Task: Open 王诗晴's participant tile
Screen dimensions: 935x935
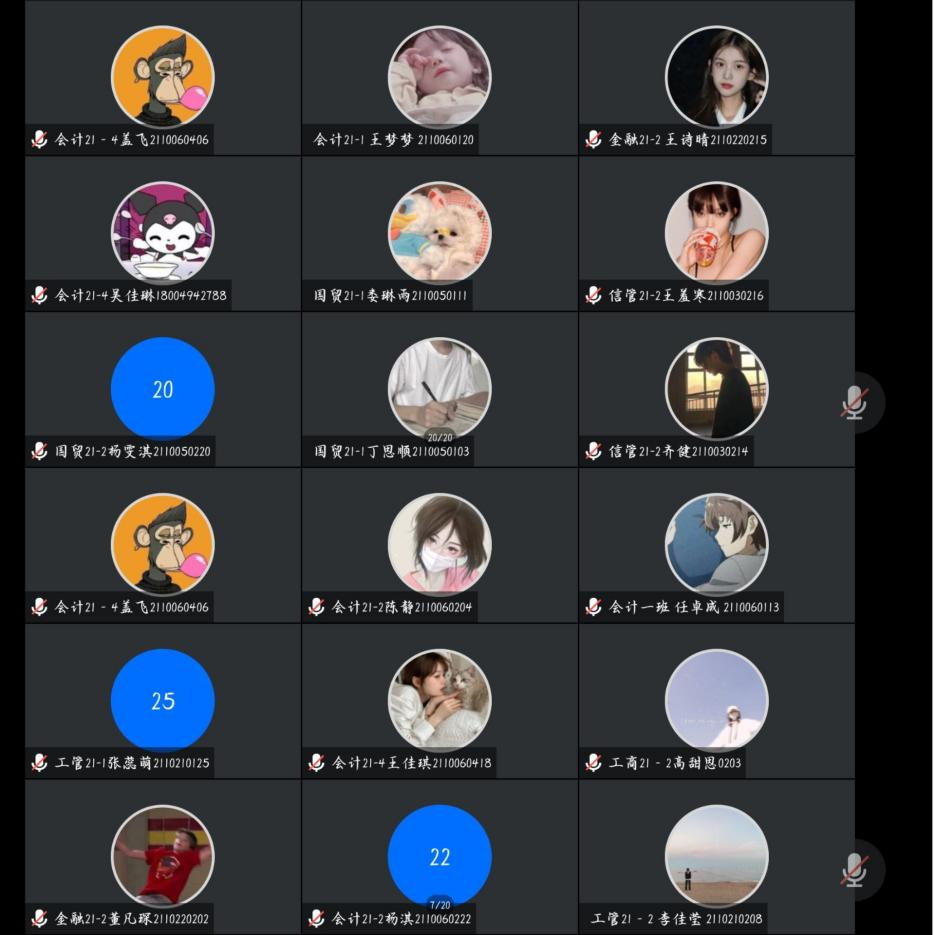Action: point(716,77)
